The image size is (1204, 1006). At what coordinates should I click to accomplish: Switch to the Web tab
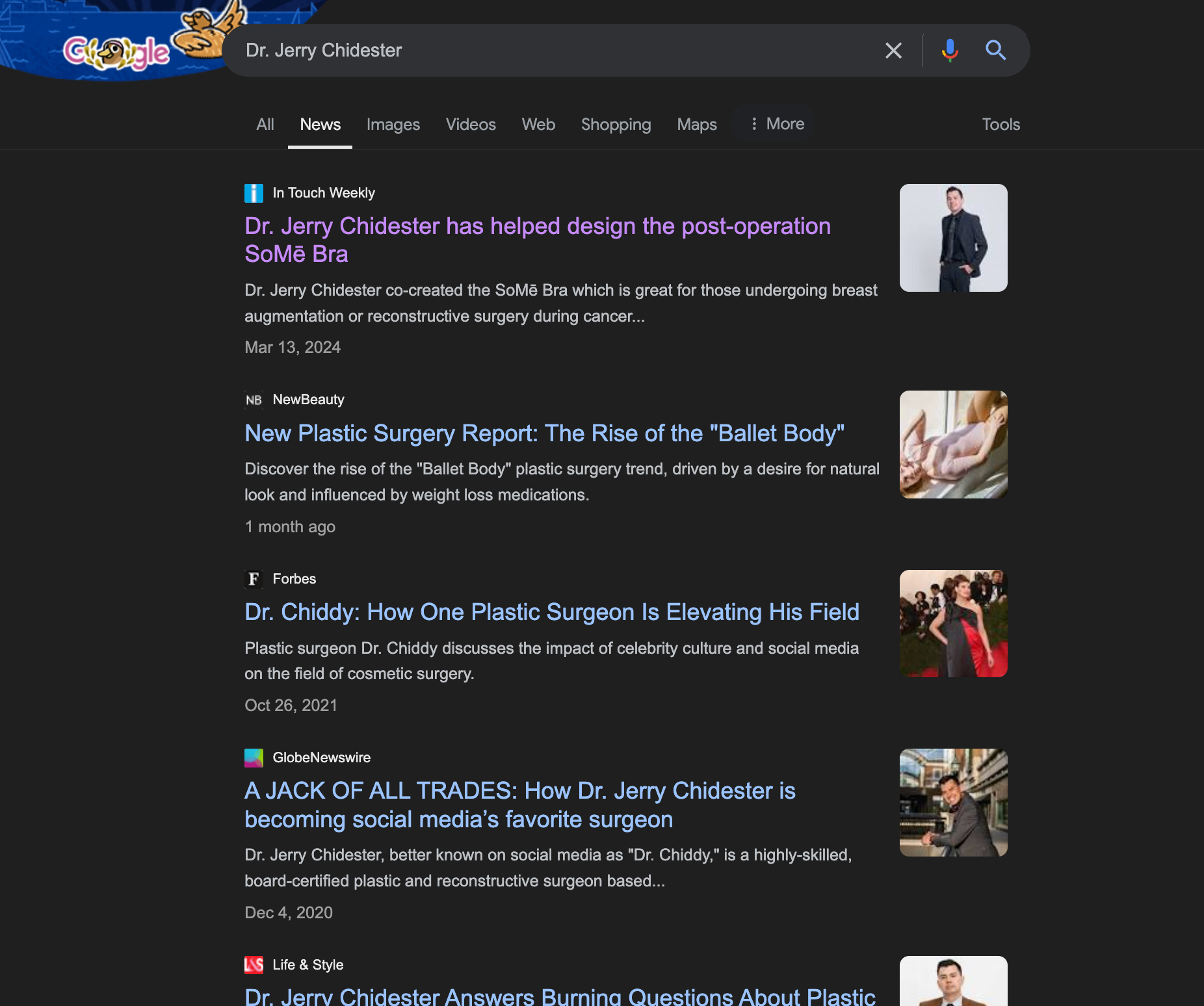coord(538,124)
